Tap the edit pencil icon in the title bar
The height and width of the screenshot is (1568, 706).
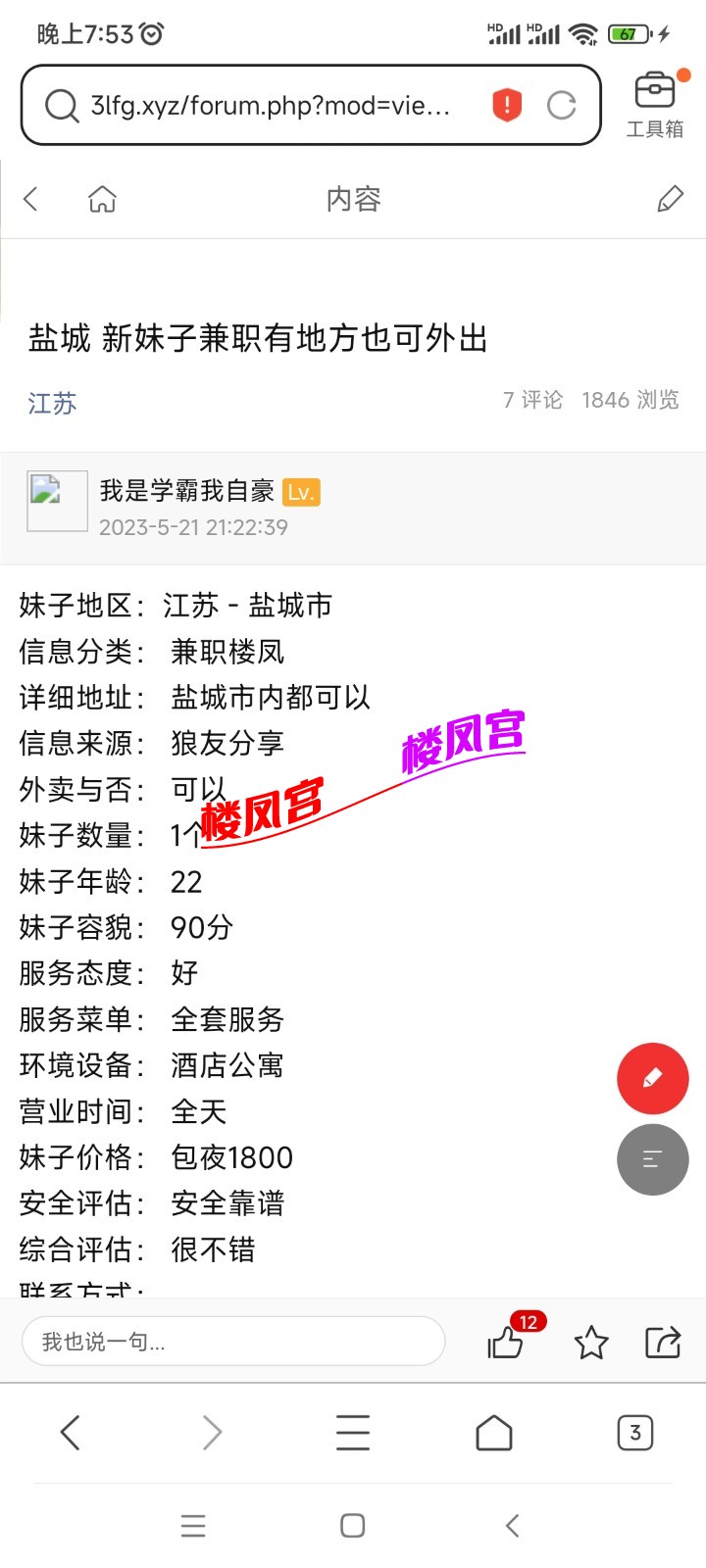(x=670, y=198)
